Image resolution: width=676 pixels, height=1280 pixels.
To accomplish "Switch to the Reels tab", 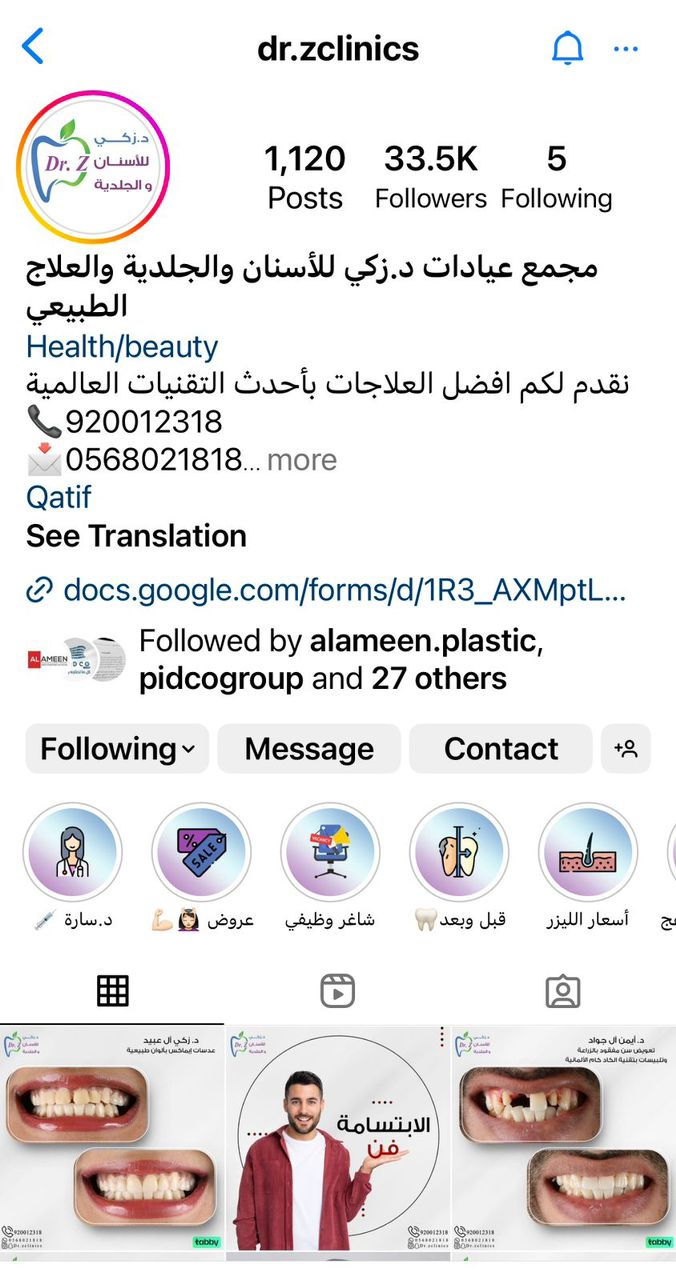I will pyautogui.click(x=338, y=991).
